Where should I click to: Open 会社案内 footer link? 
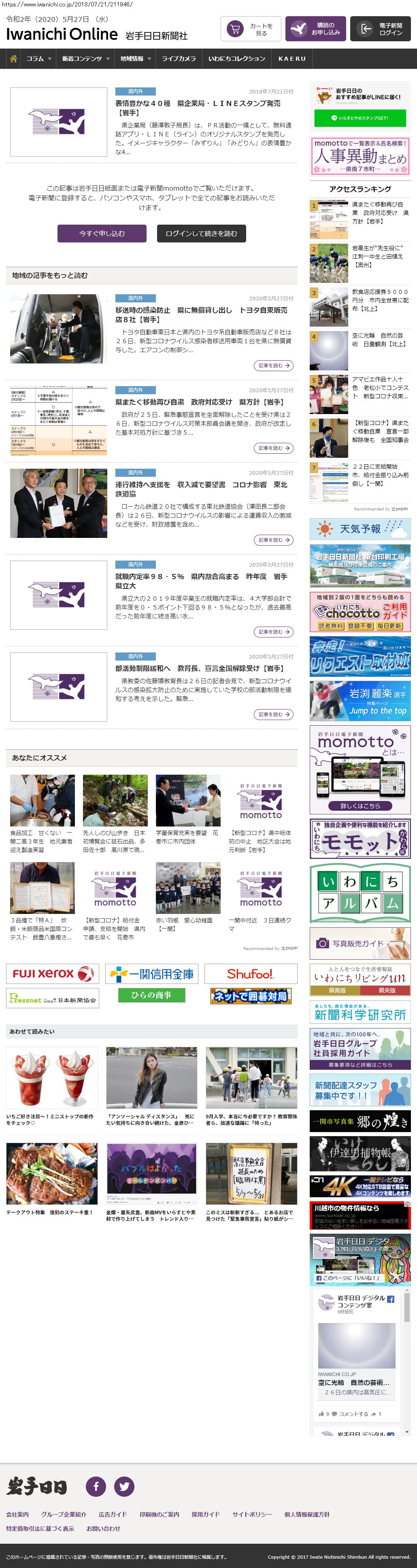tap(18, 1514)
